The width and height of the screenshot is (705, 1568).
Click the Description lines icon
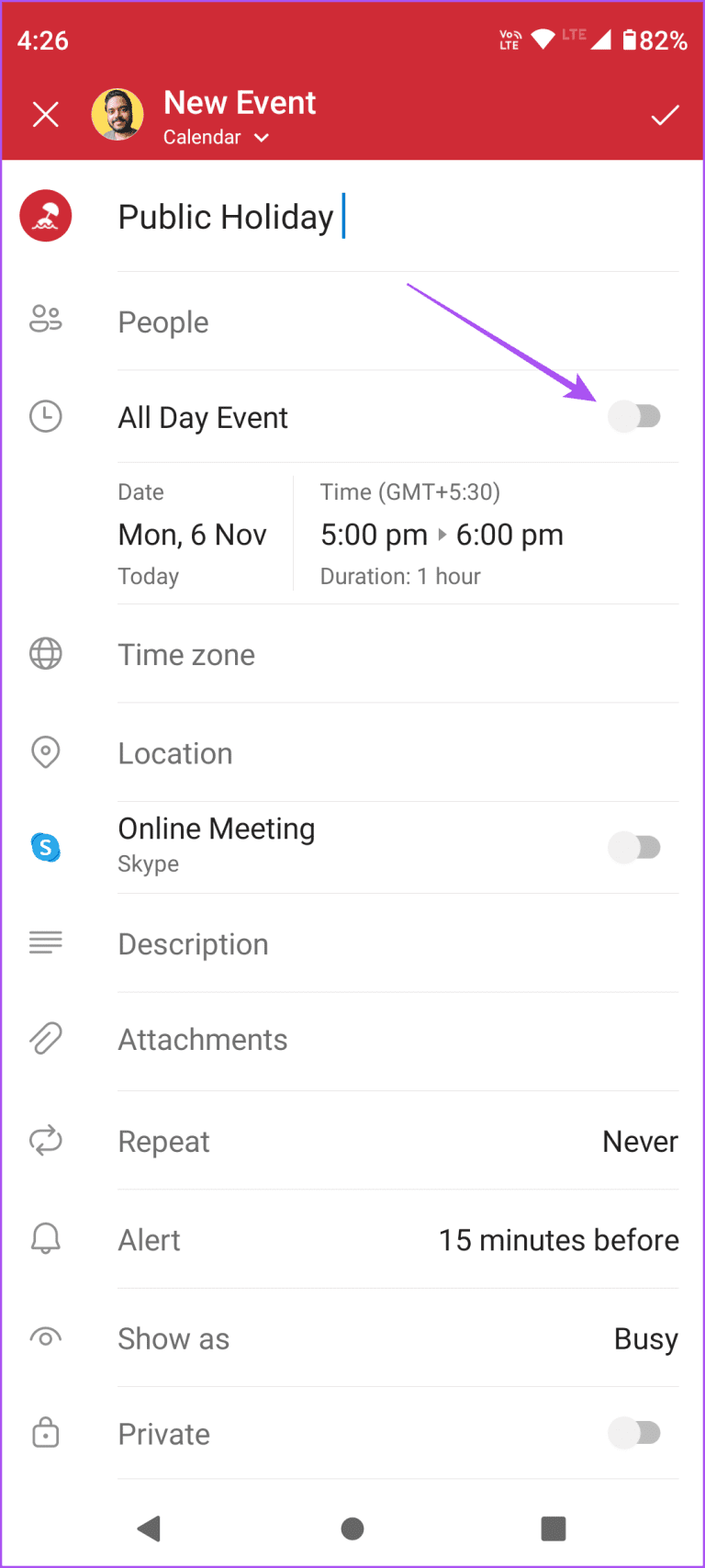(x=45, y=942)
